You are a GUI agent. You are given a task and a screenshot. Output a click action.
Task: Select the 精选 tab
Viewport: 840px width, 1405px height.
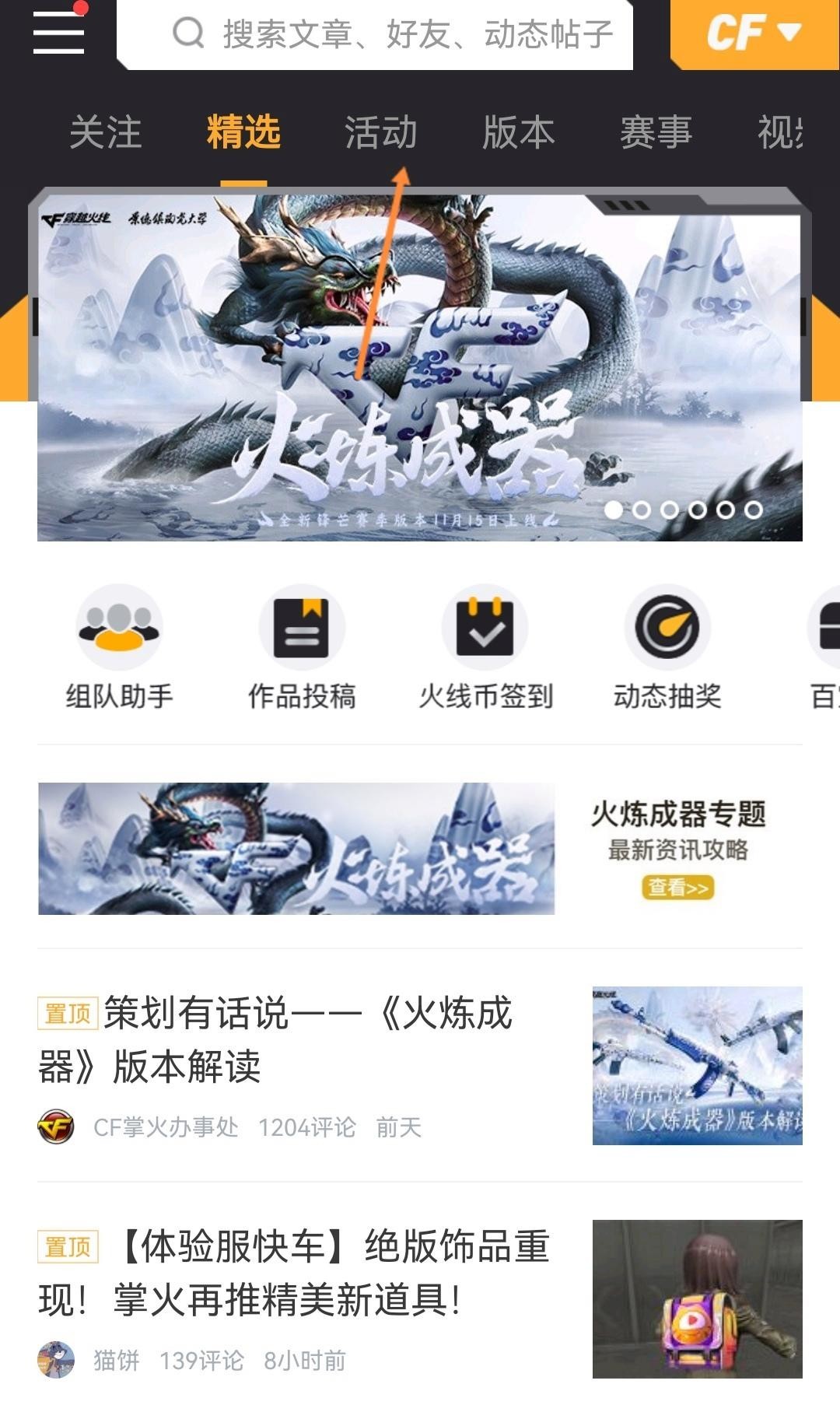click(x=243, y=132)
